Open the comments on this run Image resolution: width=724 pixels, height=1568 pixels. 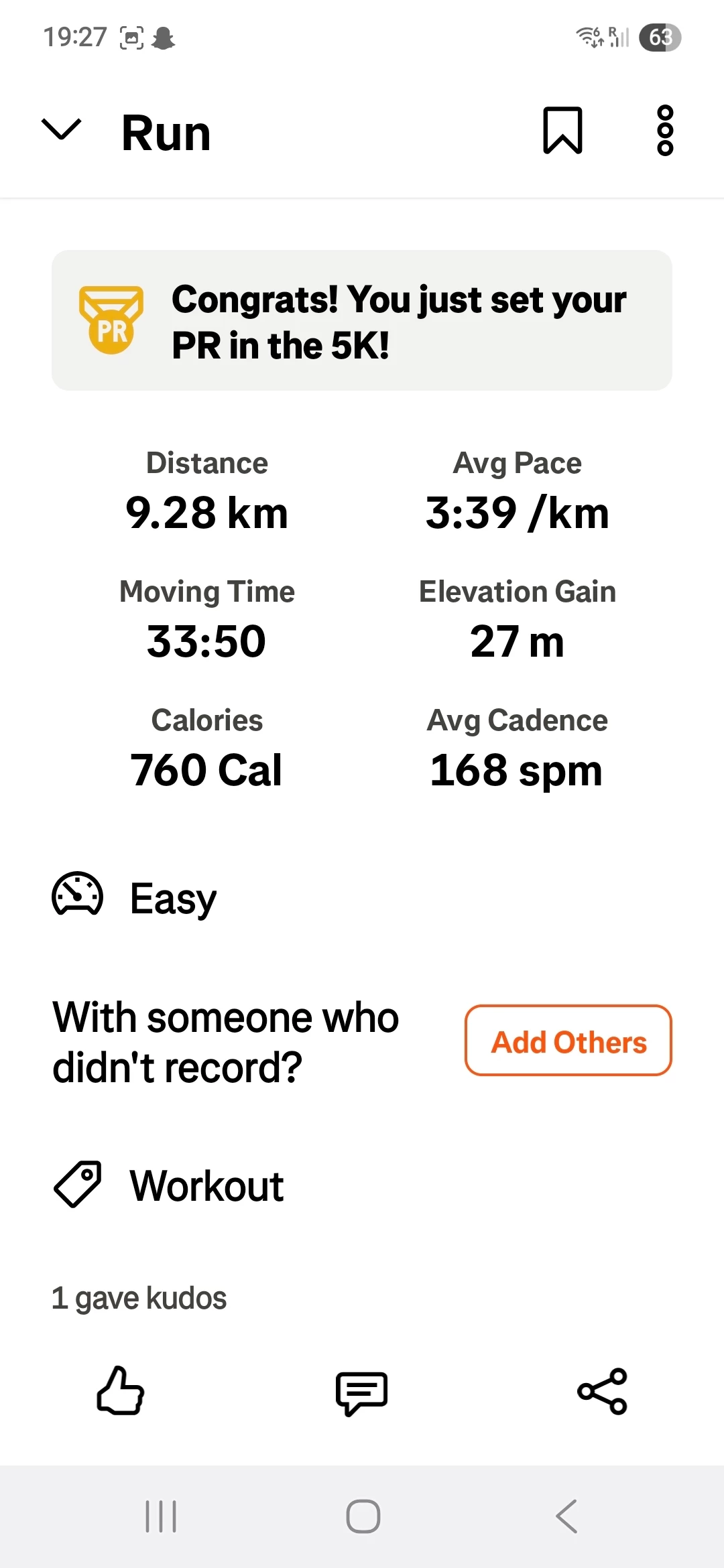pos(361,1392)
